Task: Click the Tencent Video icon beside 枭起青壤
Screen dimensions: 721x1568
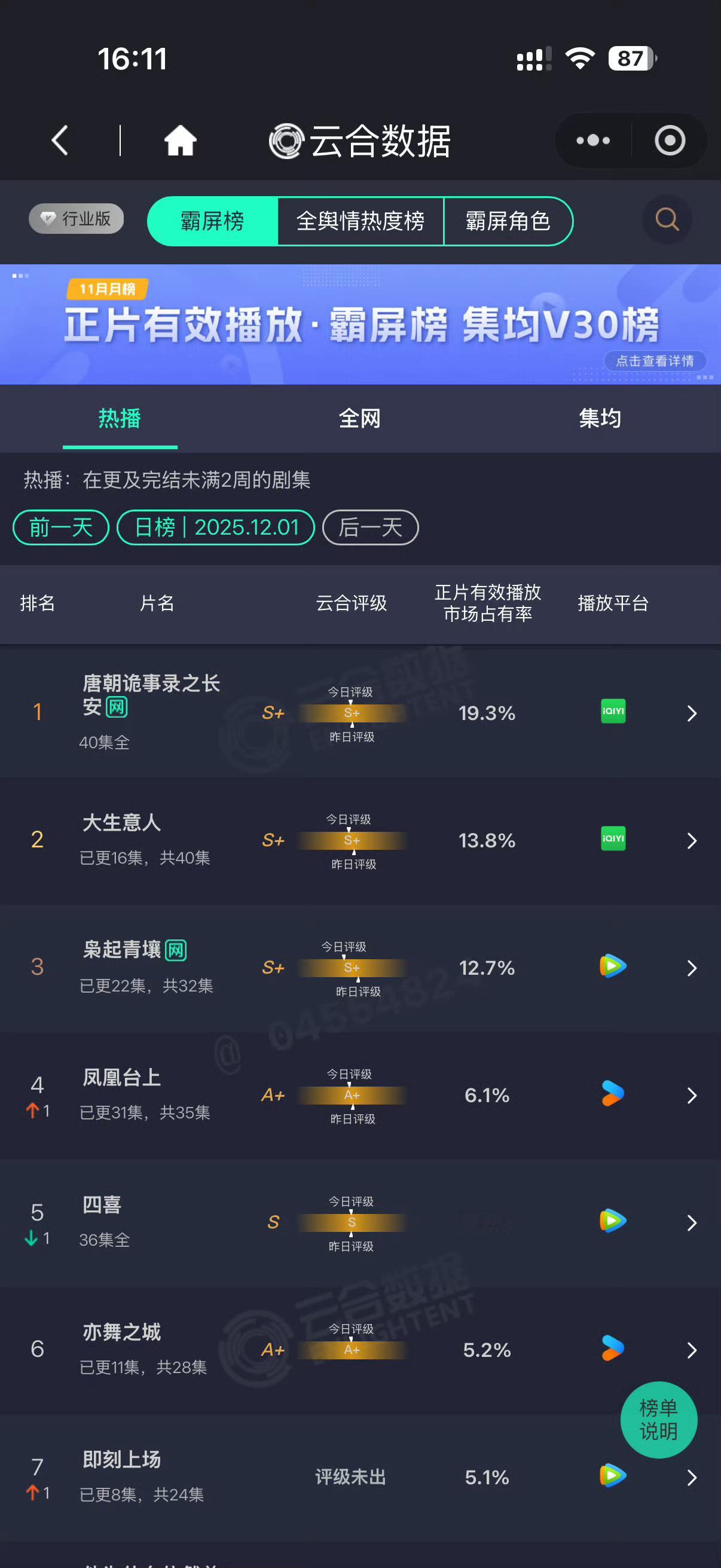Action: [614, 967]
